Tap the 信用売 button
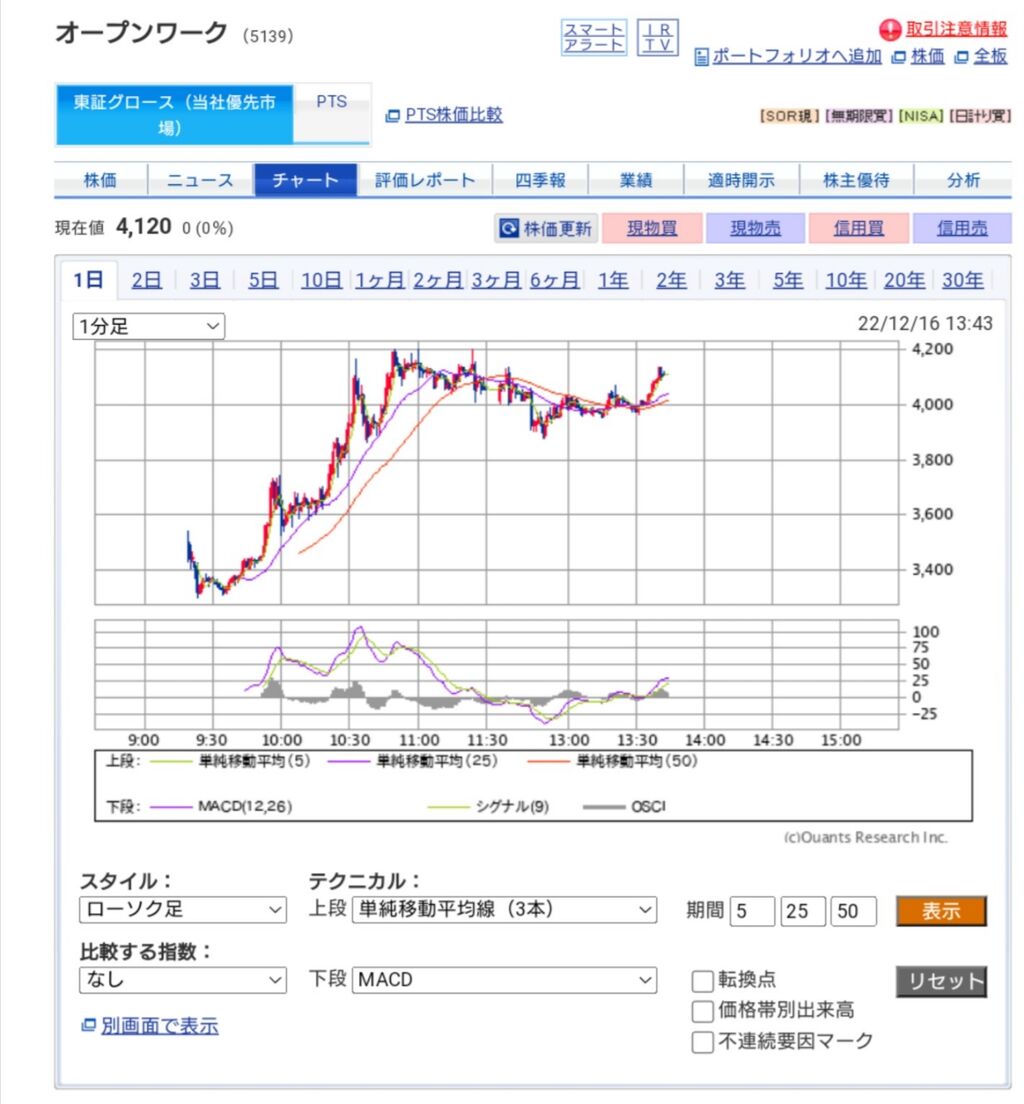 point(961,228)
